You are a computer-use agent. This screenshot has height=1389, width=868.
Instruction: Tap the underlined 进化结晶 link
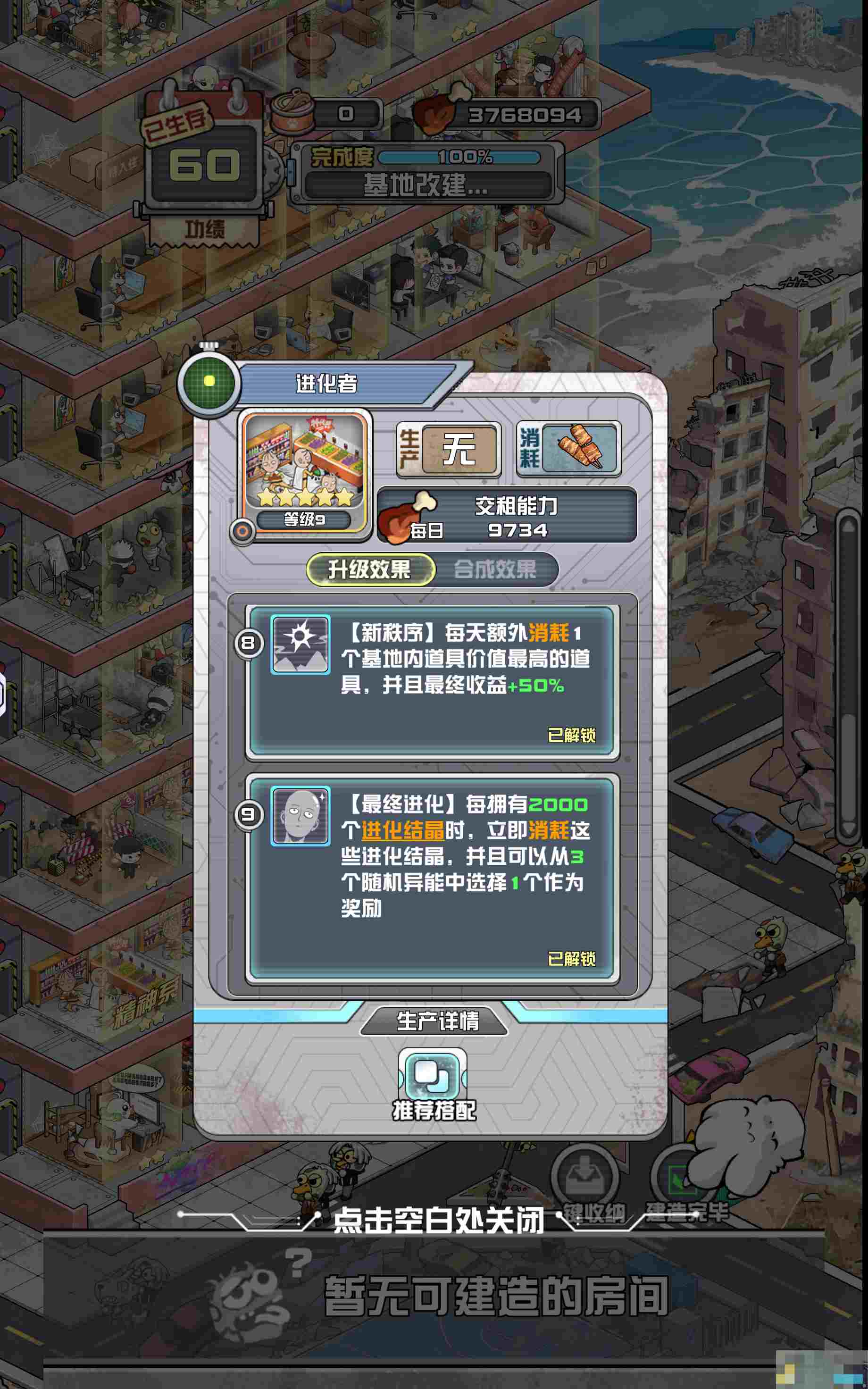[x=402, y=830]
